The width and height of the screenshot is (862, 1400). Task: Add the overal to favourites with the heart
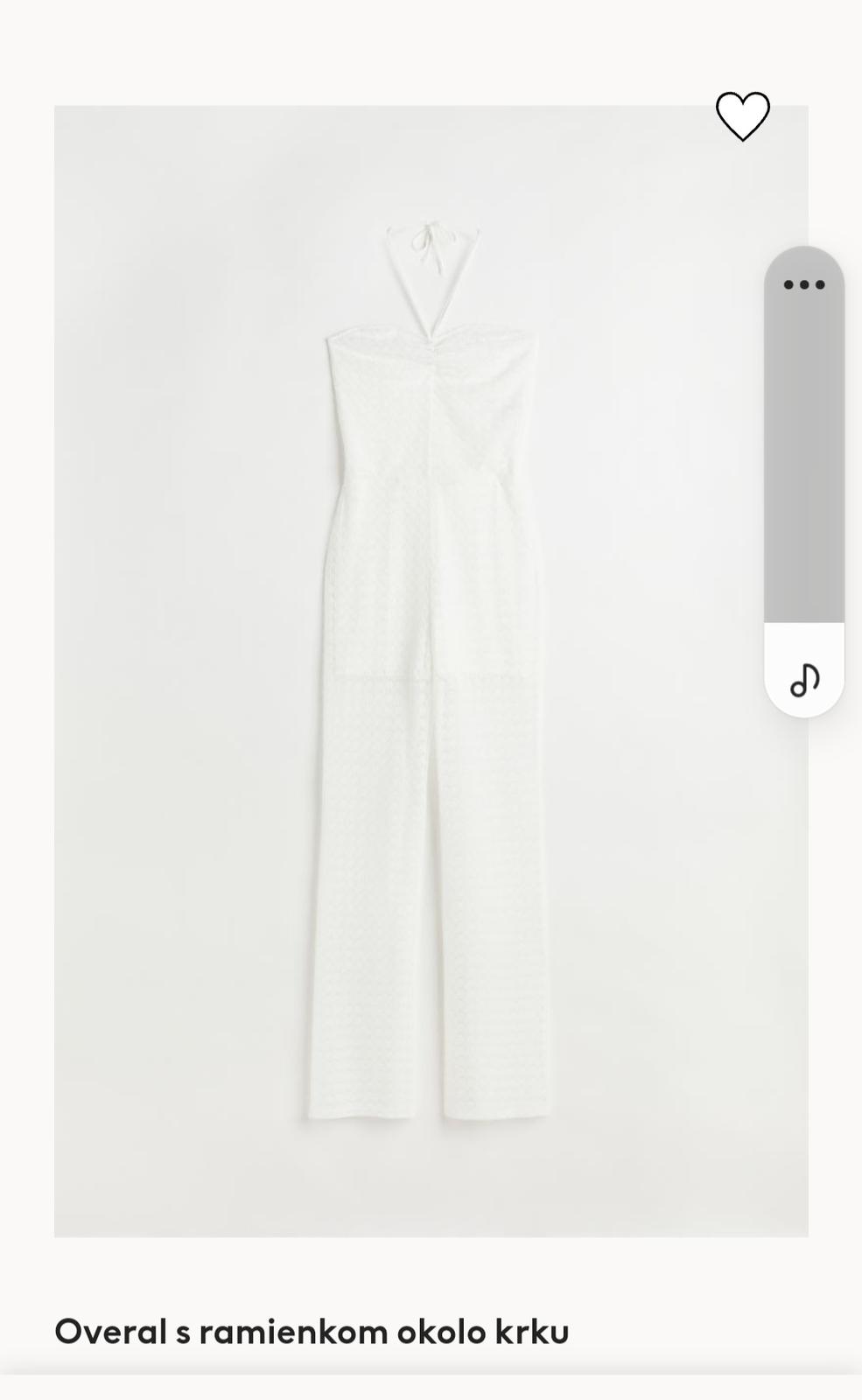742,116
